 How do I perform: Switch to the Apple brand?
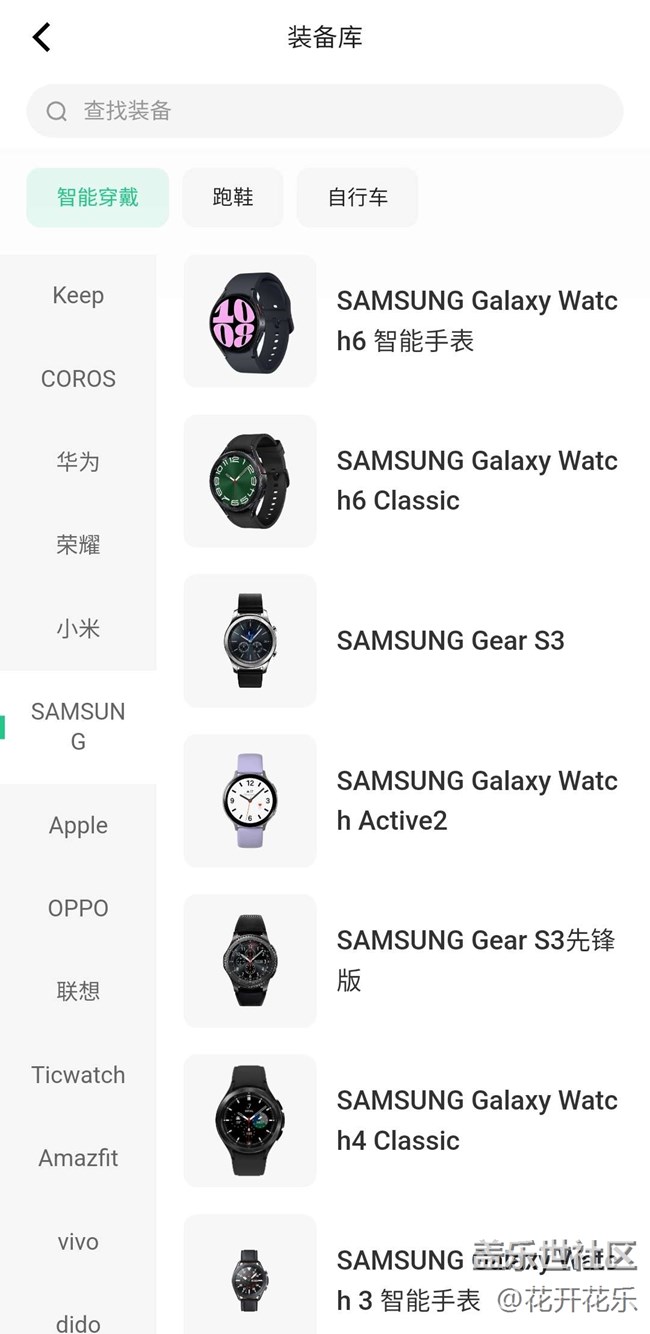coord(78,826)
